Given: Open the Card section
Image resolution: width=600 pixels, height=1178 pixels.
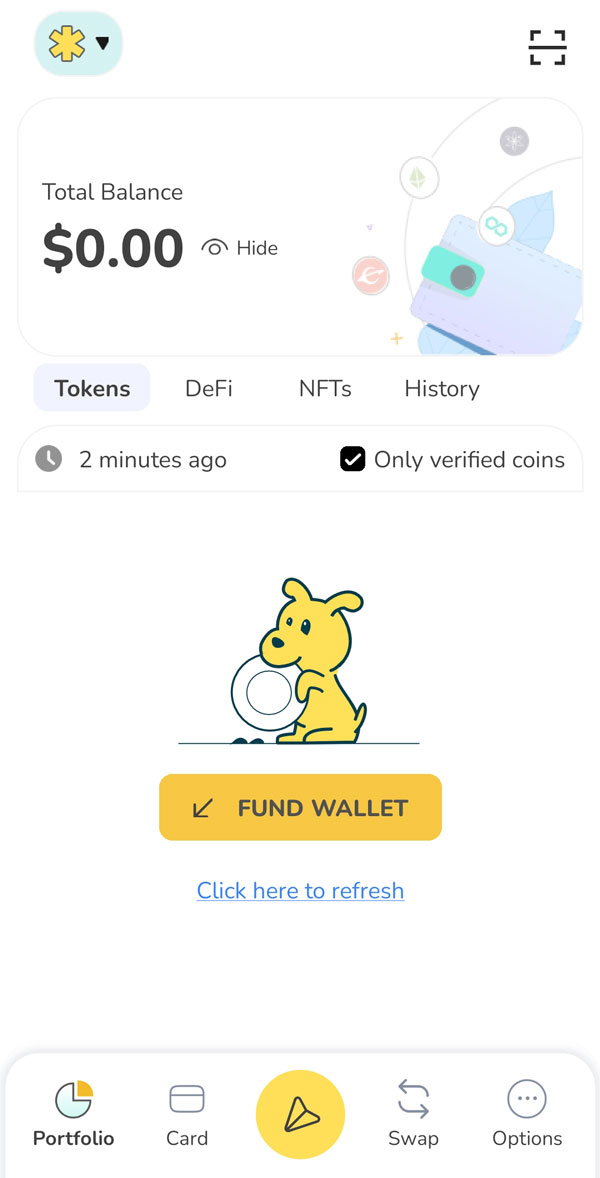Looking at the screenshot, I should 187,1113.
